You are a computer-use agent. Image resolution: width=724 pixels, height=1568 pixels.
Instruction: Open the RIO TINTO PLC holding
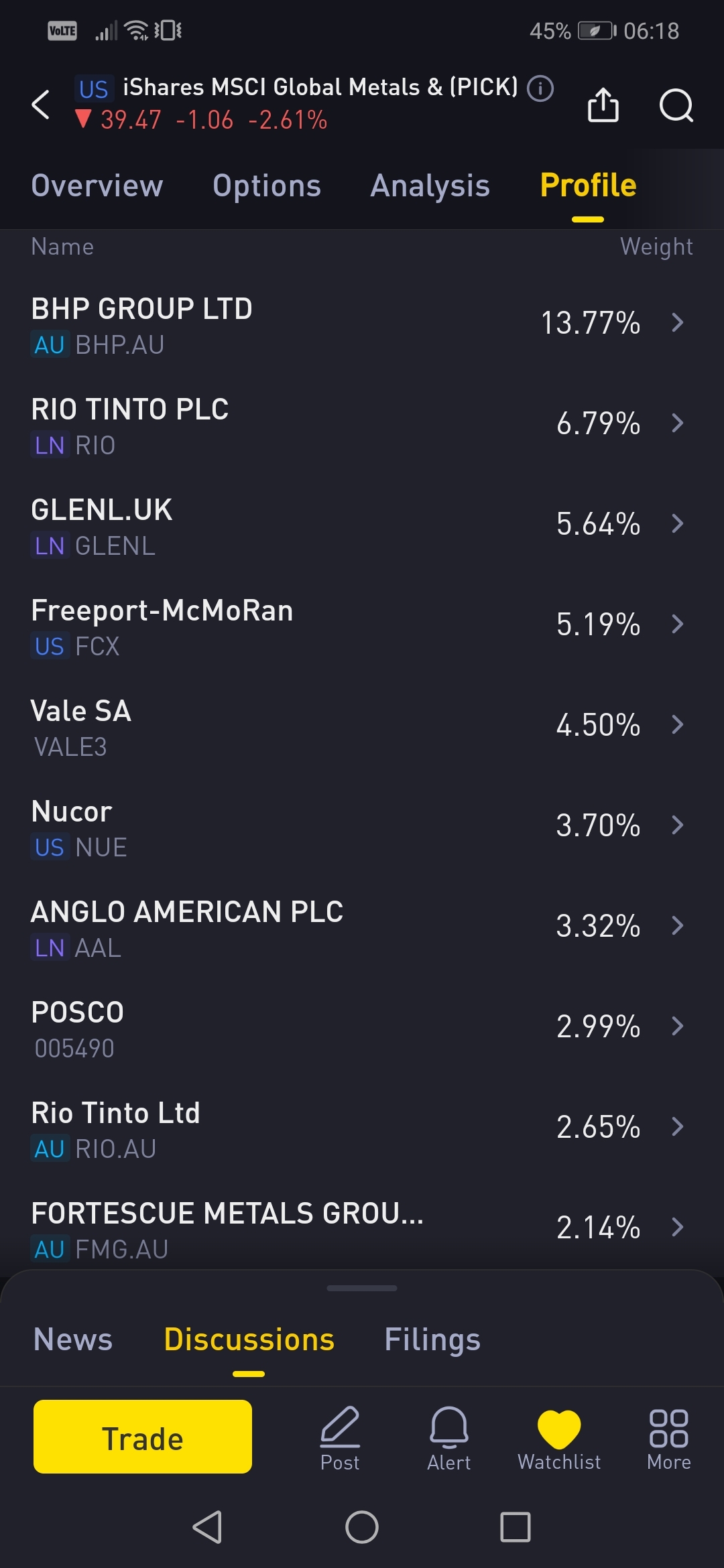(362, 426)
